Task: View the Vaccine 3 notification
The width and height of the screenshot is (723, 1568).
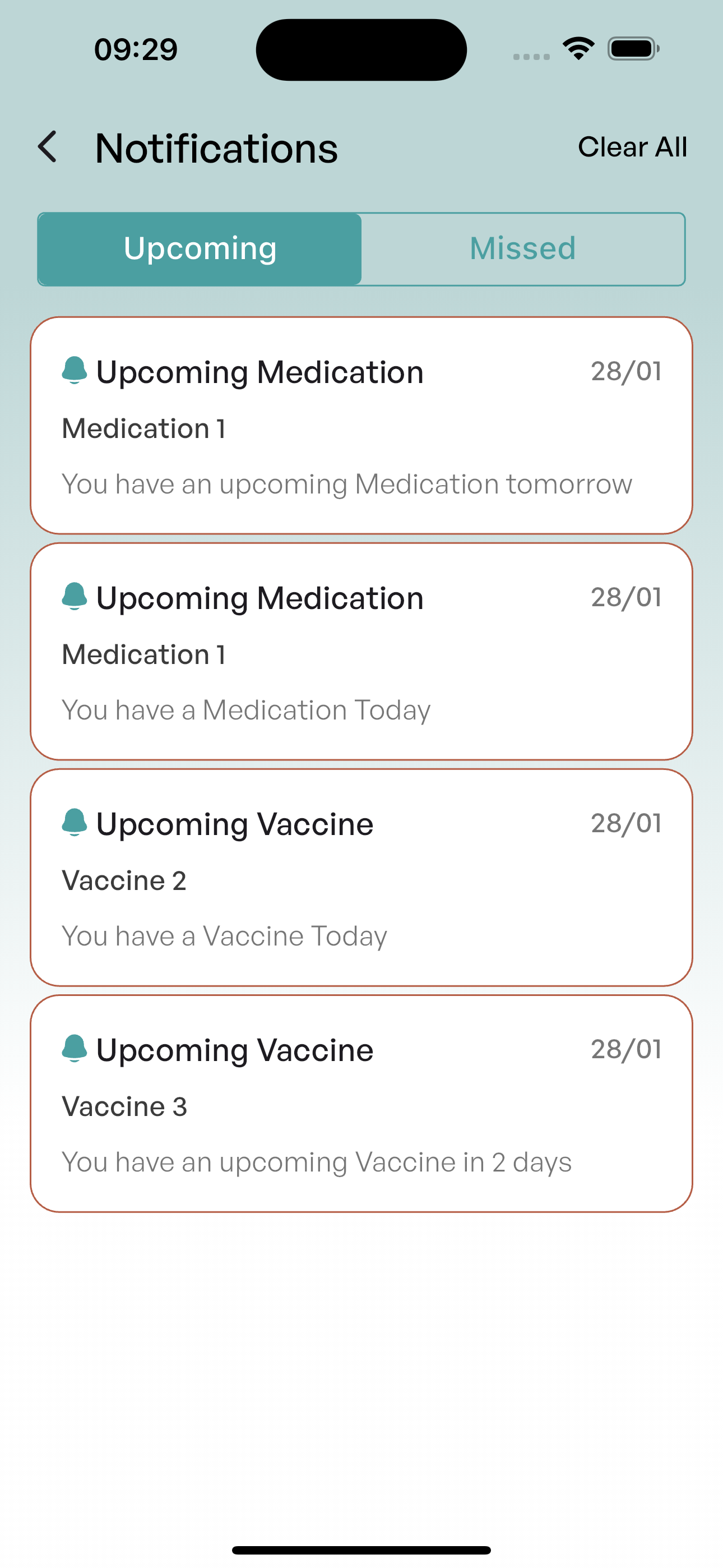Action: point(361,1103)
